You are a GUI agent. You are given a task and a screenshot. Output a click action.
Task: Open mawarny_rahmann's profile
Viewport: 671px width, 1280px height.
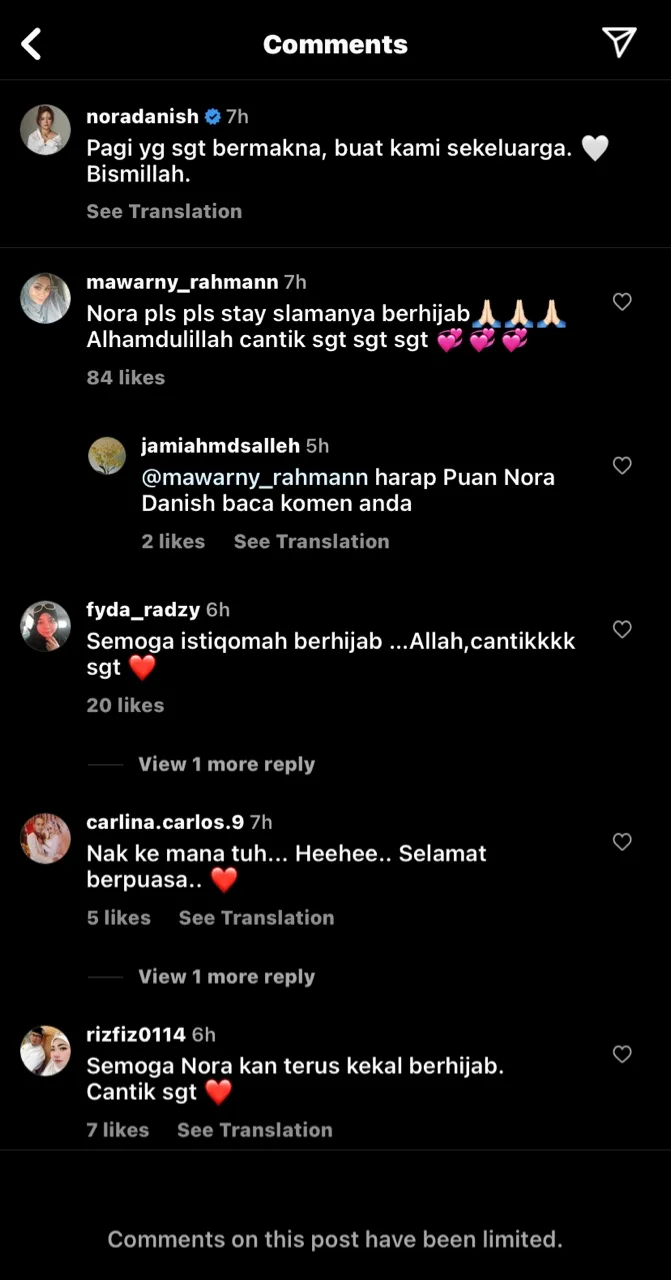[46, 298]
